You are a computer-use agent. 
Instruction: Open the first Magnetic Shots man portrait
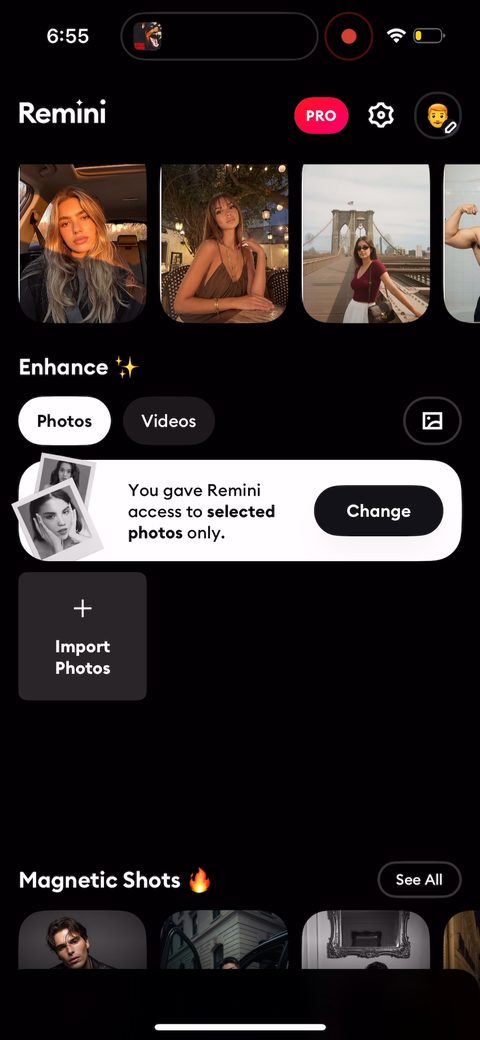[x=82, y=940]
